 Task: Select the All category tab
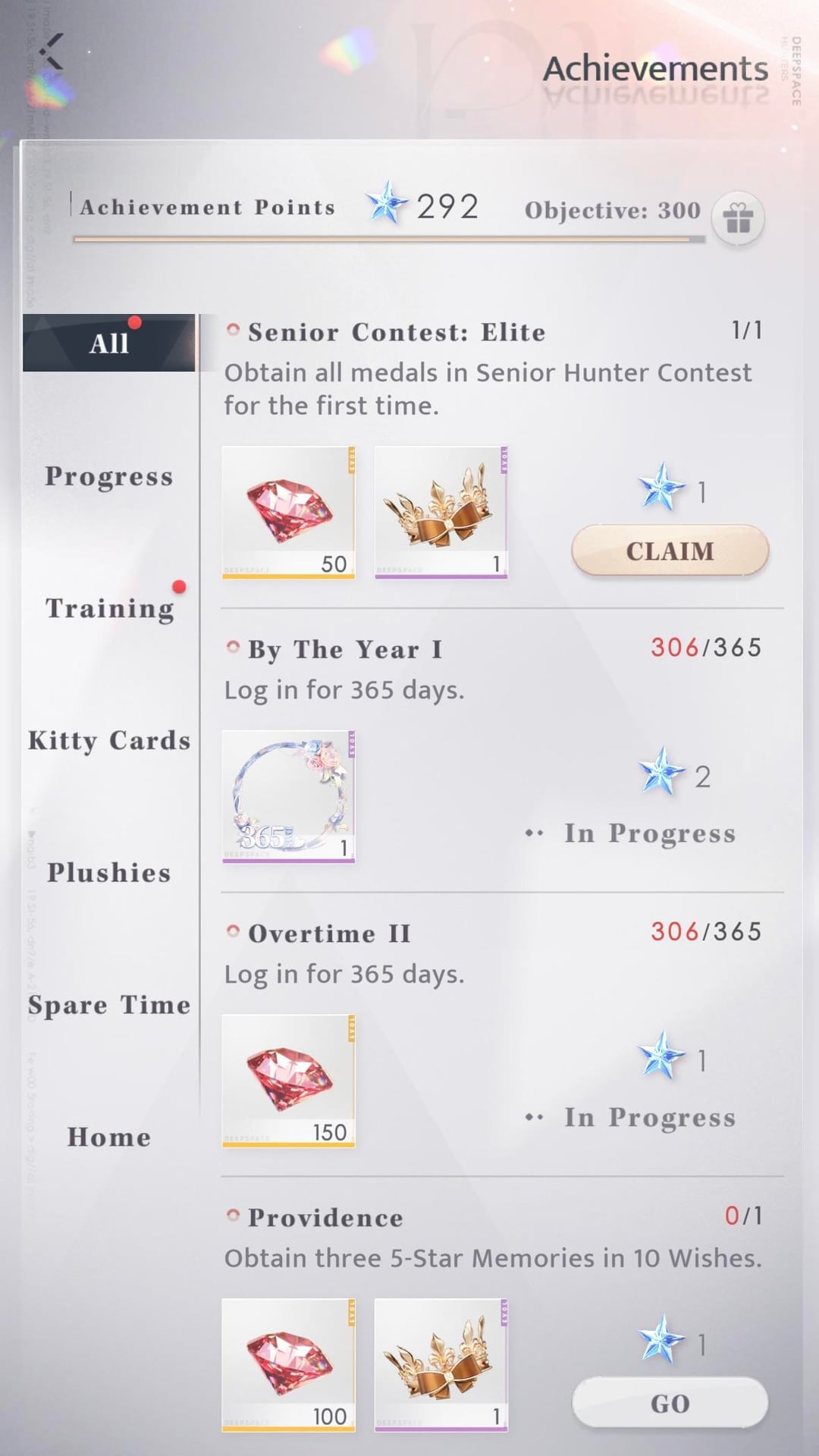coord(109,343)
